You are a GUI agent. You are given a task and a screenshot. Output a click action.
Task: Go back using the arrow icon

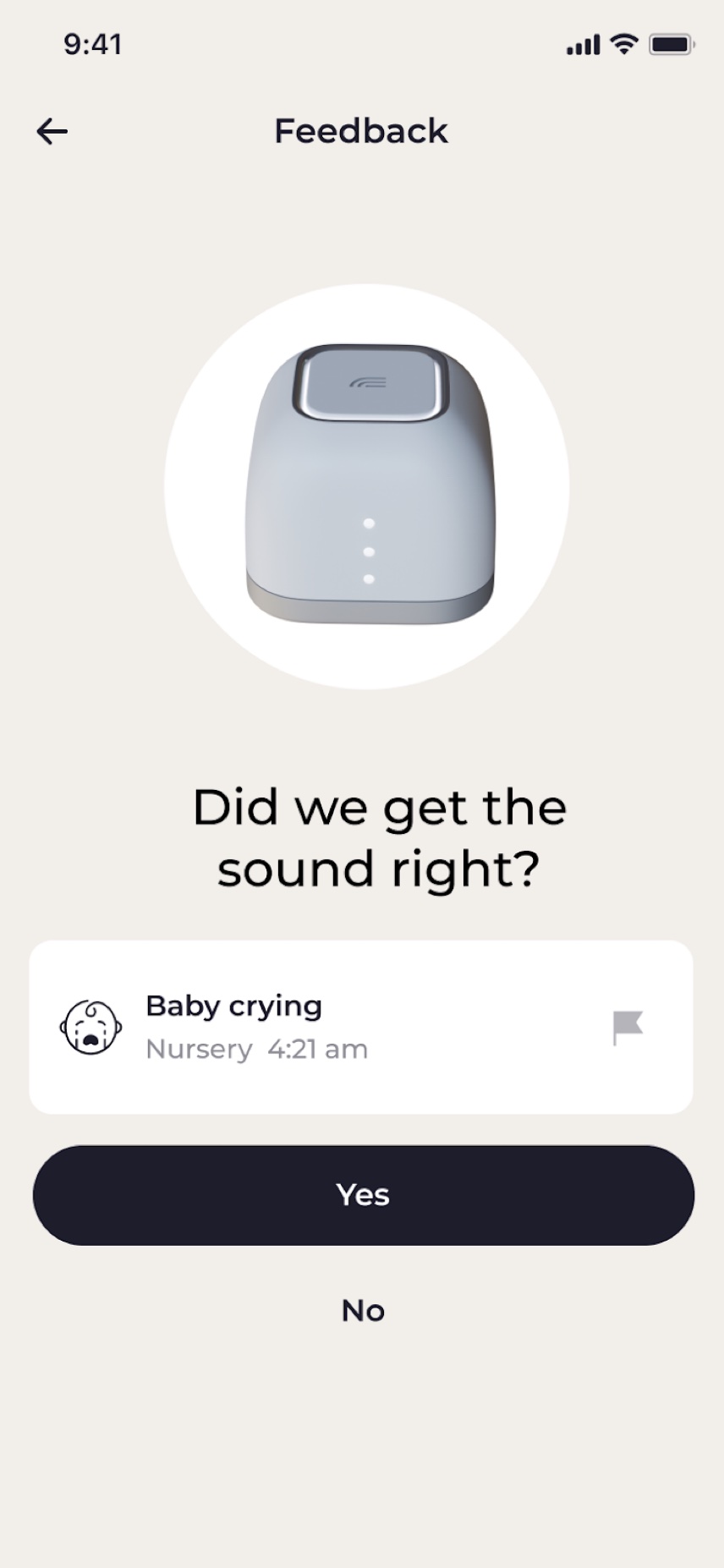tap(52, 131)
